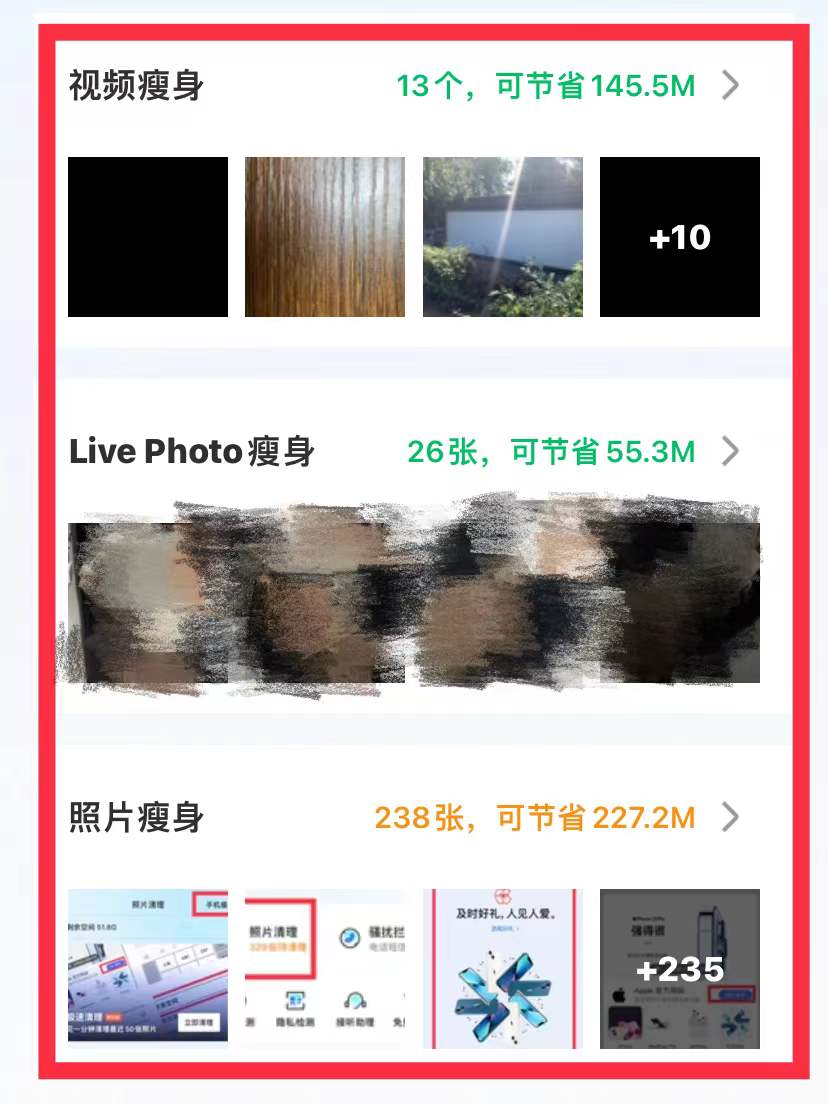
Task: Open the 照片瘦身 section
Action: pyautogui.click(x=730, y=818)
